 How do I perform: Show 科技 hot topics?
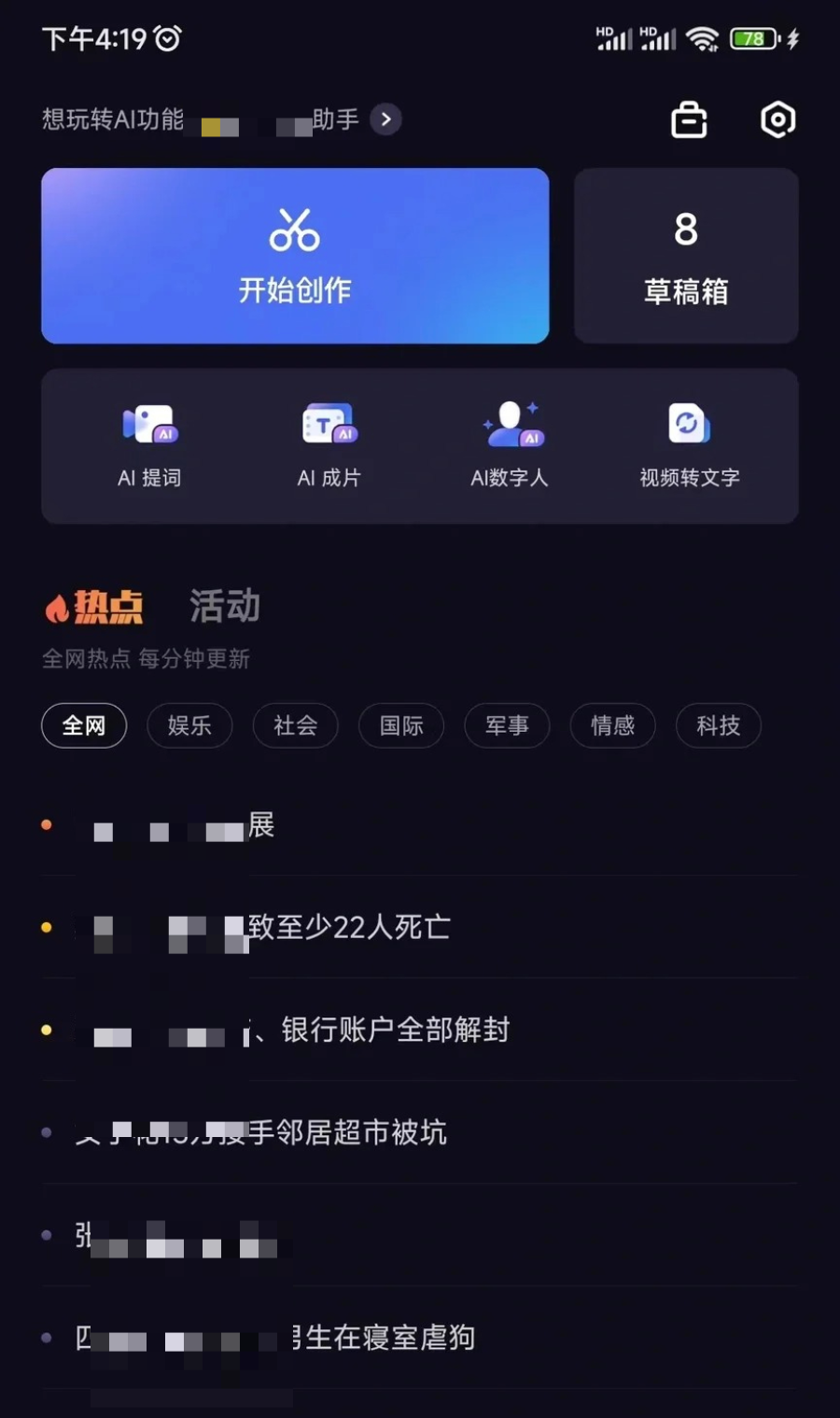(718, 725)
